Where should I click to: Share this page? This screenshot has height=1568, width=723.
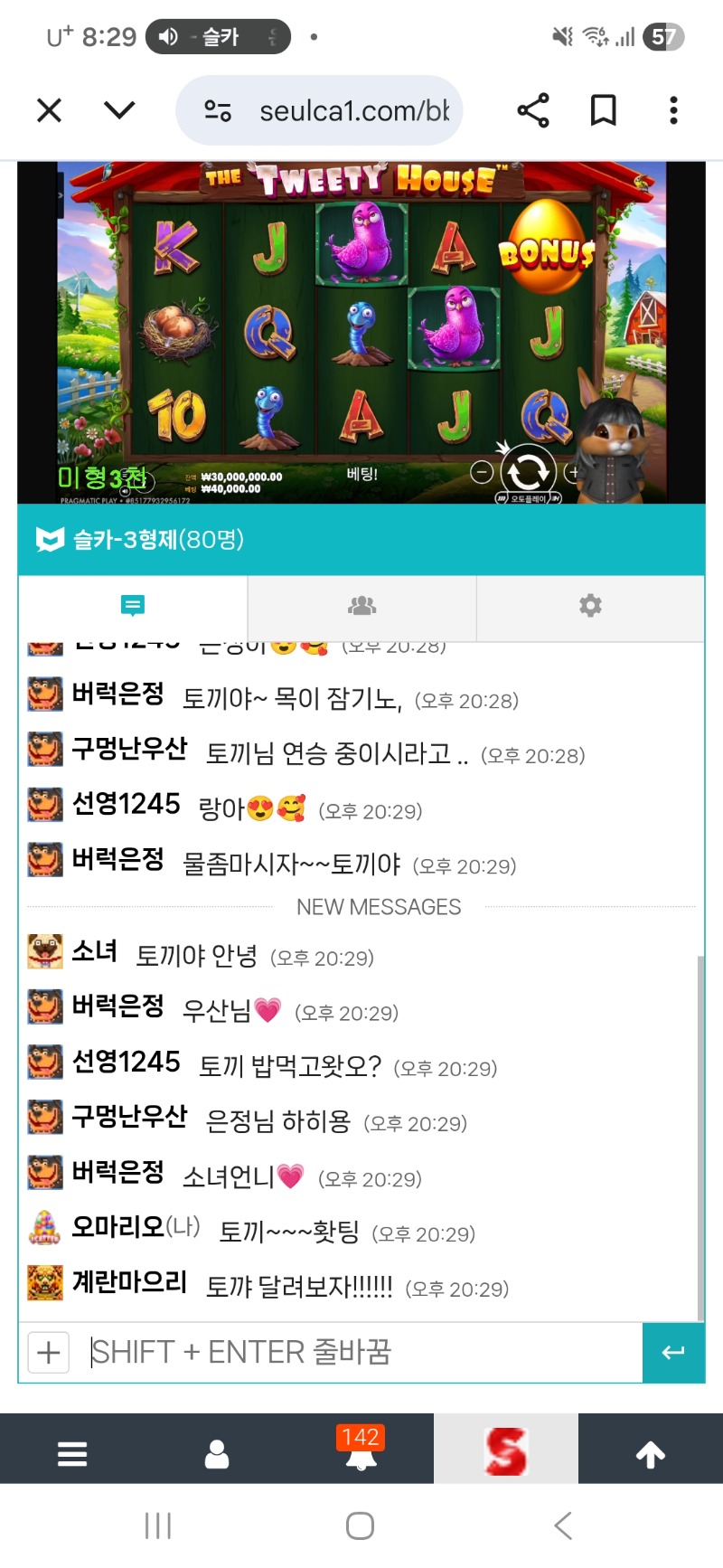533,110
